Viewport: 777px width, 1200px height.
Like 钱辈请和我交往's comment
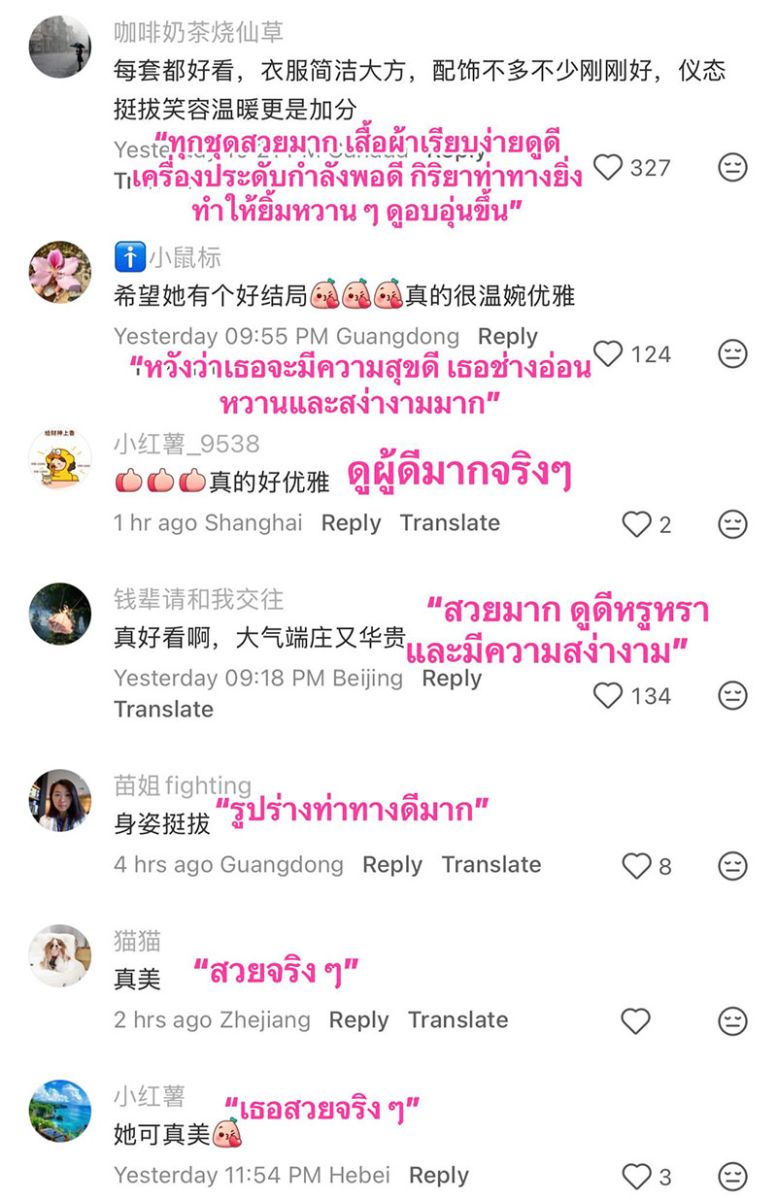(608, 695)
